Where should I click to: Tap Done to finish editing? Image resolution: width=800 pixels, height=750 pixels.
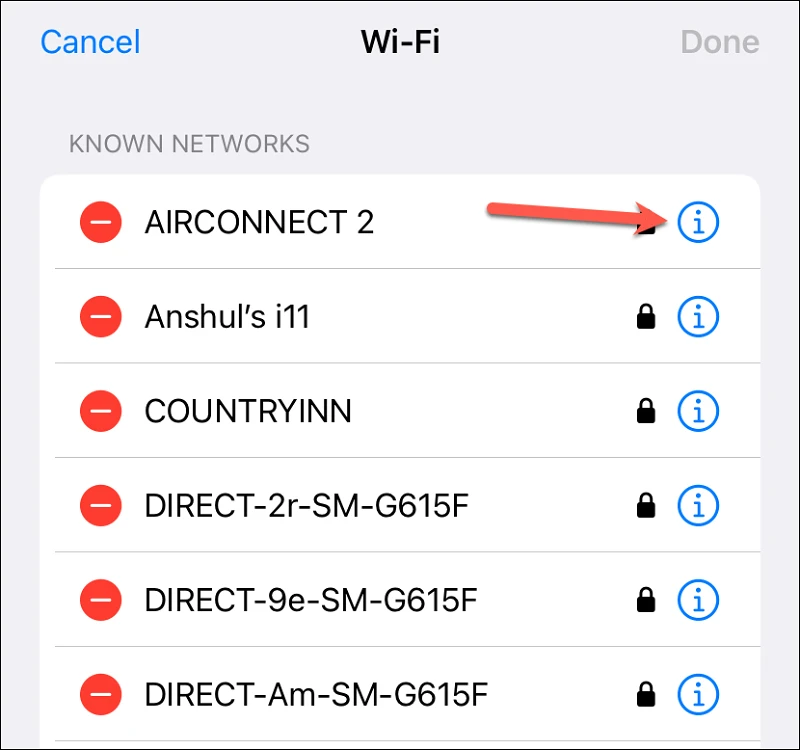[719, 42]
